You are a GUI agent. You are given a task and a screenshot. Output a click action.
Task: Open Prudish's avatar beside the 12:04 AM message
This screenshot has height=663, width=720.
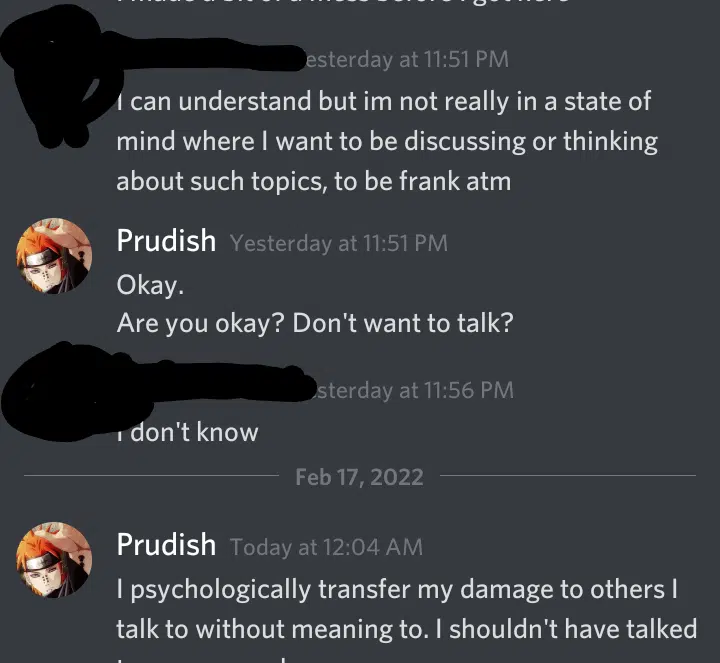click(x=54, y=560)
